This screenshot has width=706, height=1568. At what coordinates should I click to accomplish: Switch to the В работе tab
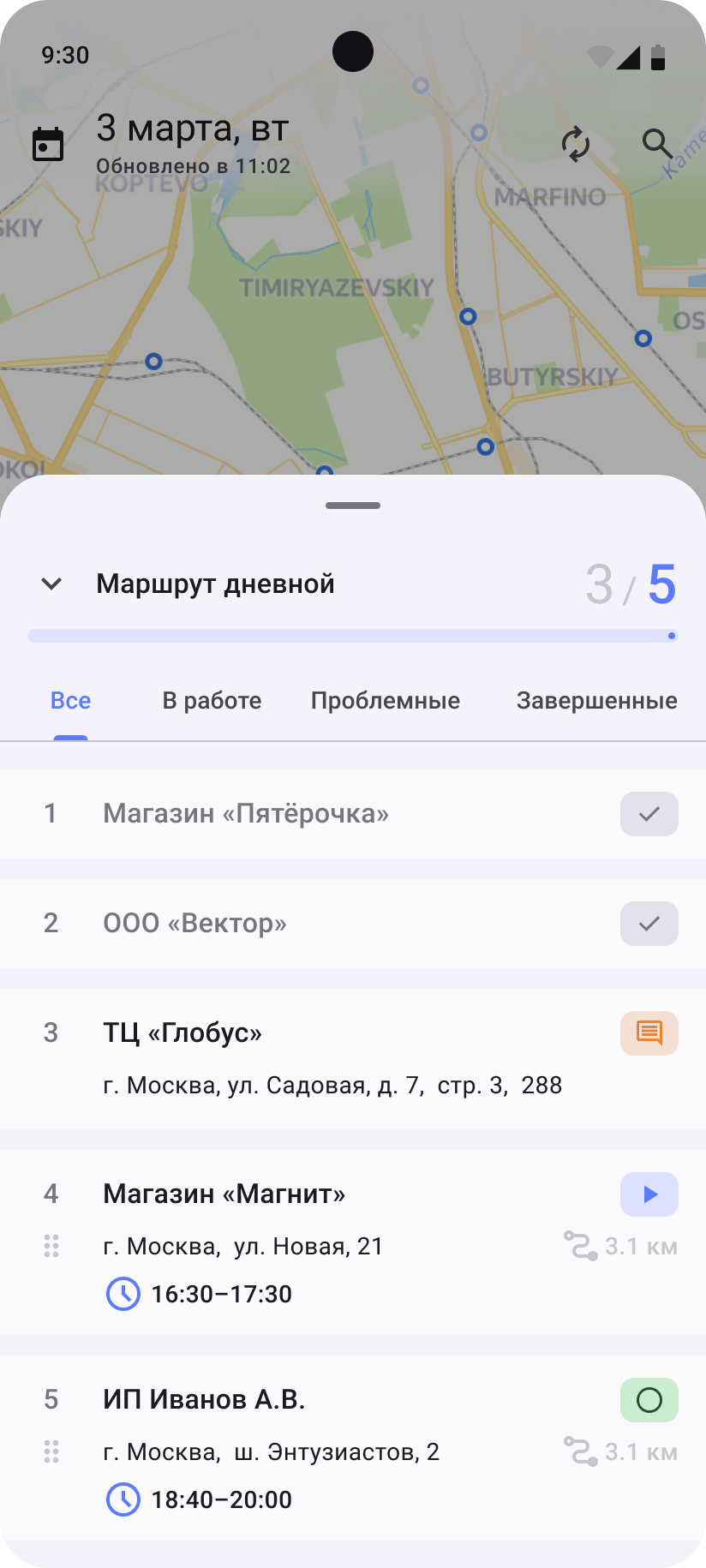pos(212,700)
